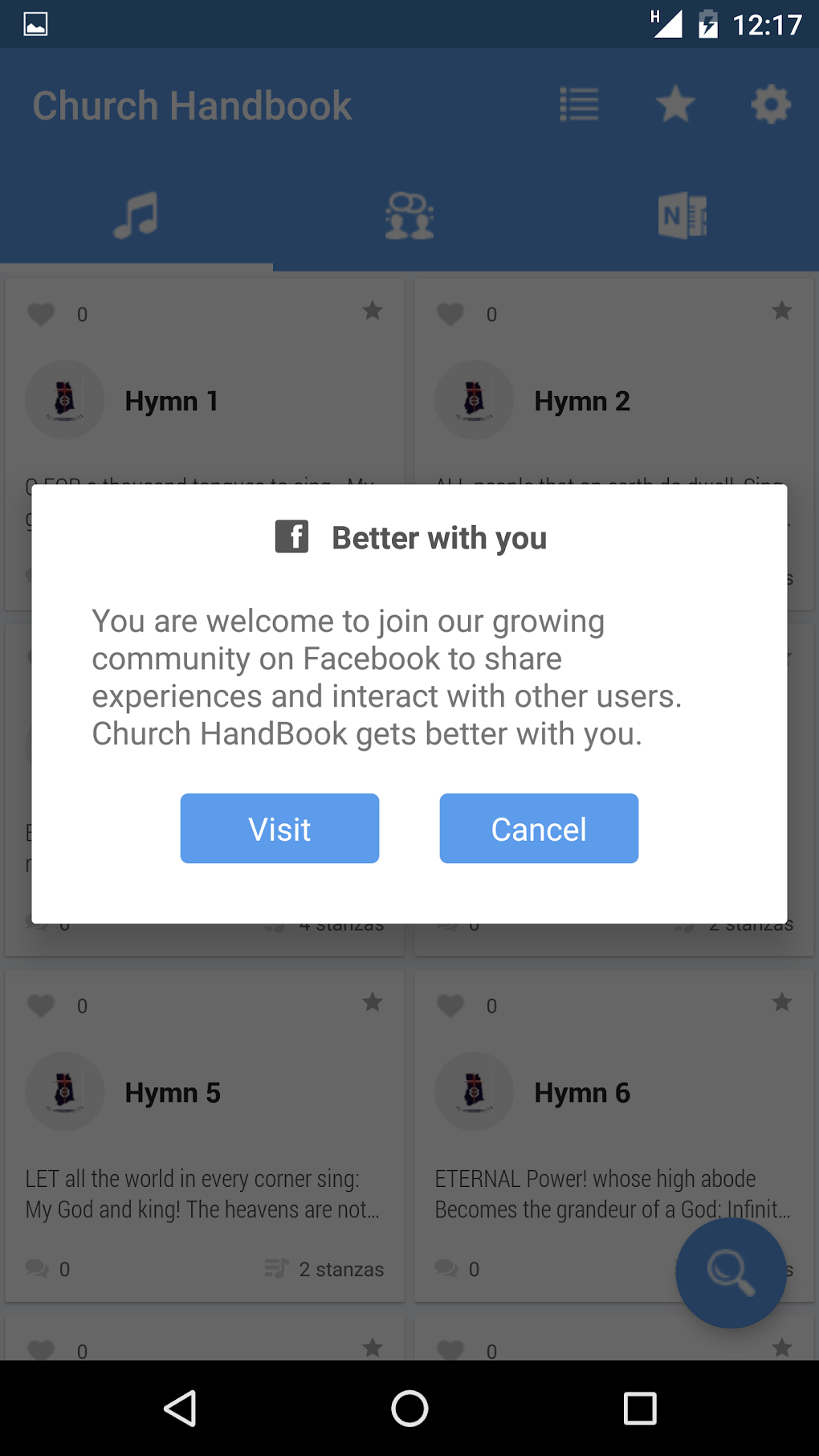
Task: Switch to the people group tab
Action: [409, 215]
